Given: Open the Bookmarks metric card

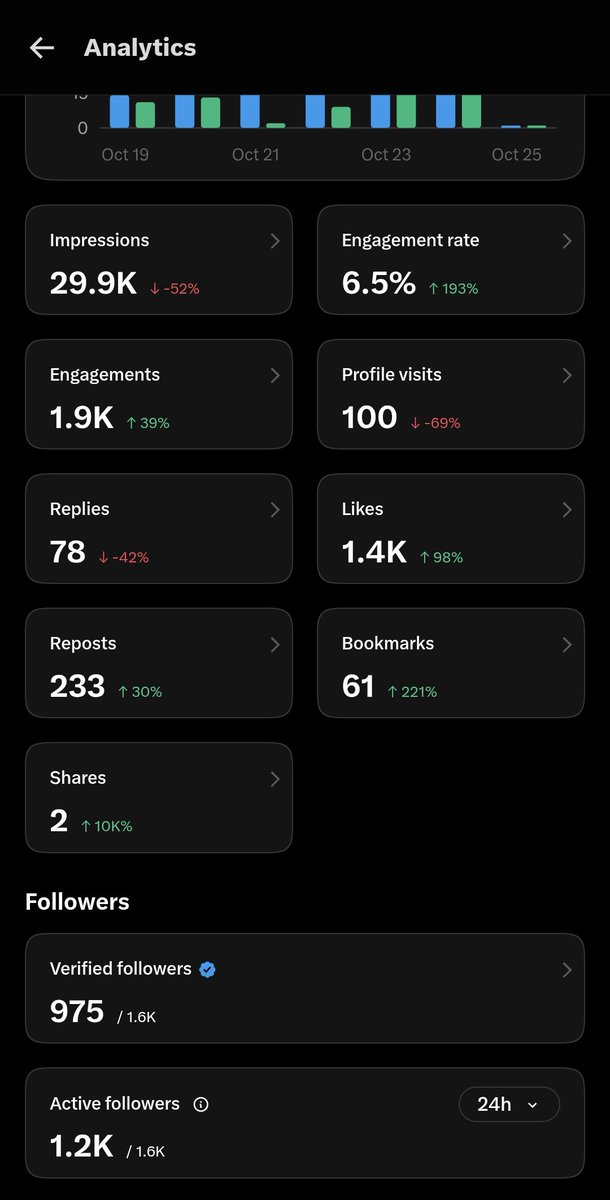Looking at the screenshot, I should 451,663.
